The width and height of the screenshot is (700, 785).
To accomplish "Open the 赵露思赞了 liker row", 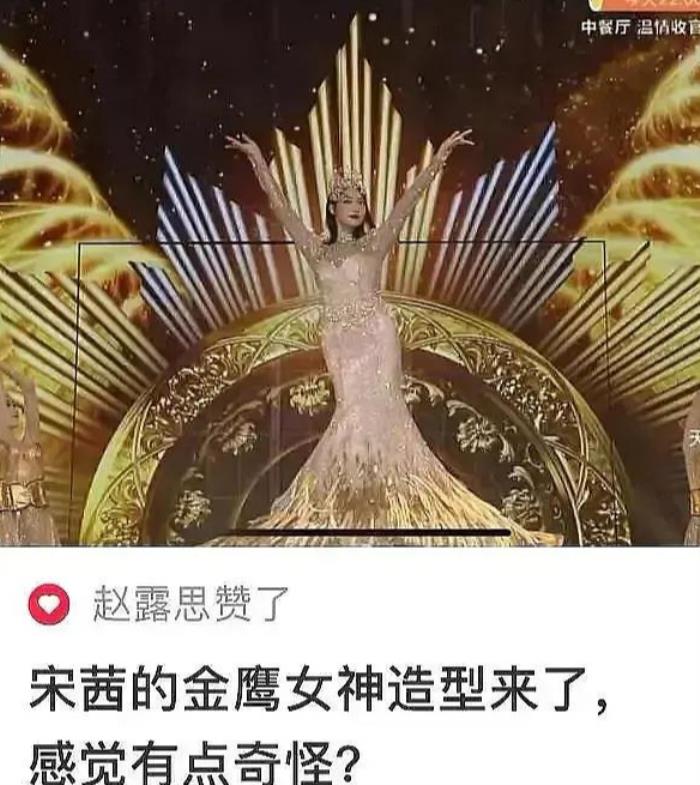I will click(190, 604).
